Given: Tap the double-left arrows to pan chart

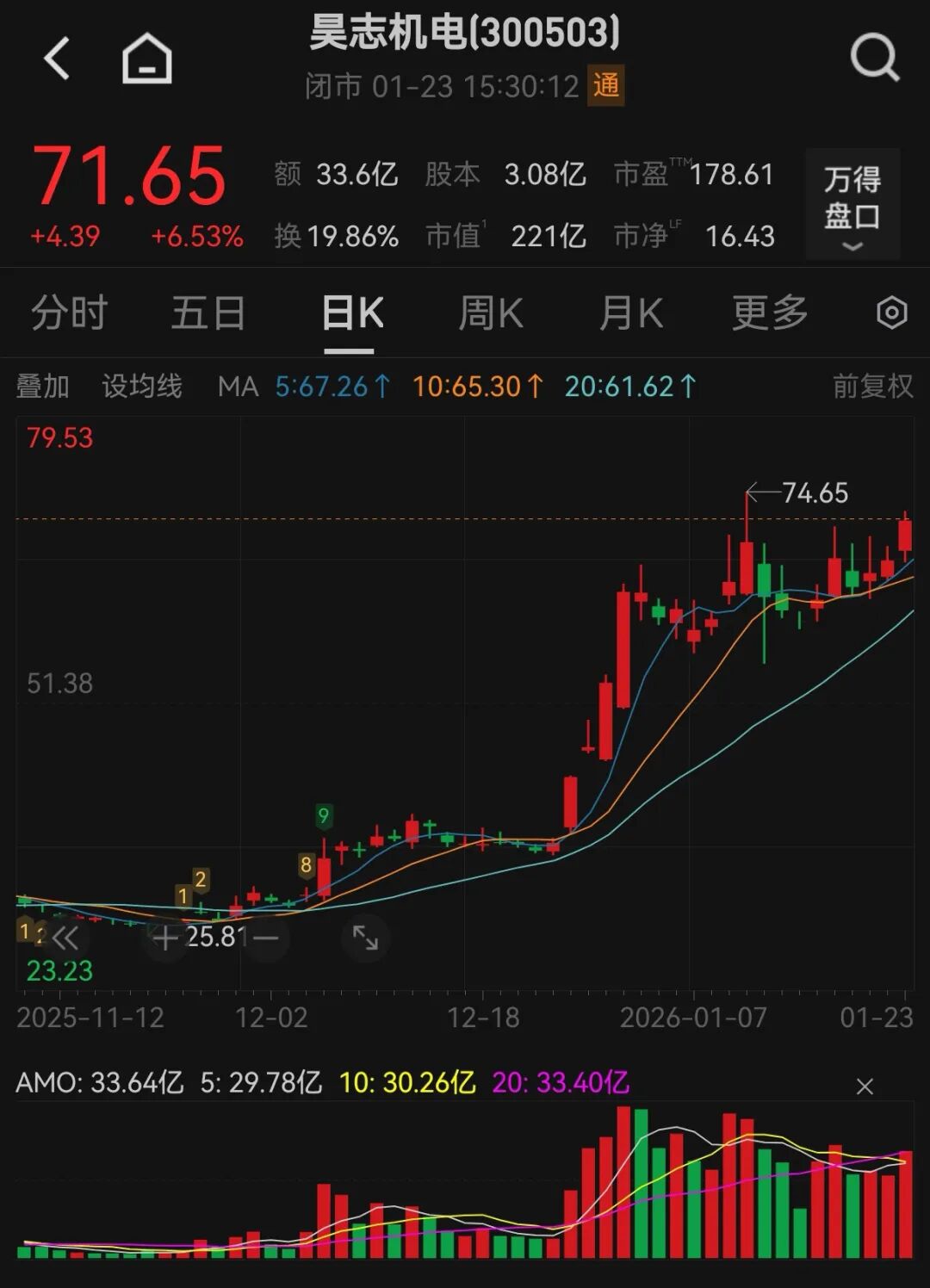Looking at the screenshot, I should [x=67, y=938].
